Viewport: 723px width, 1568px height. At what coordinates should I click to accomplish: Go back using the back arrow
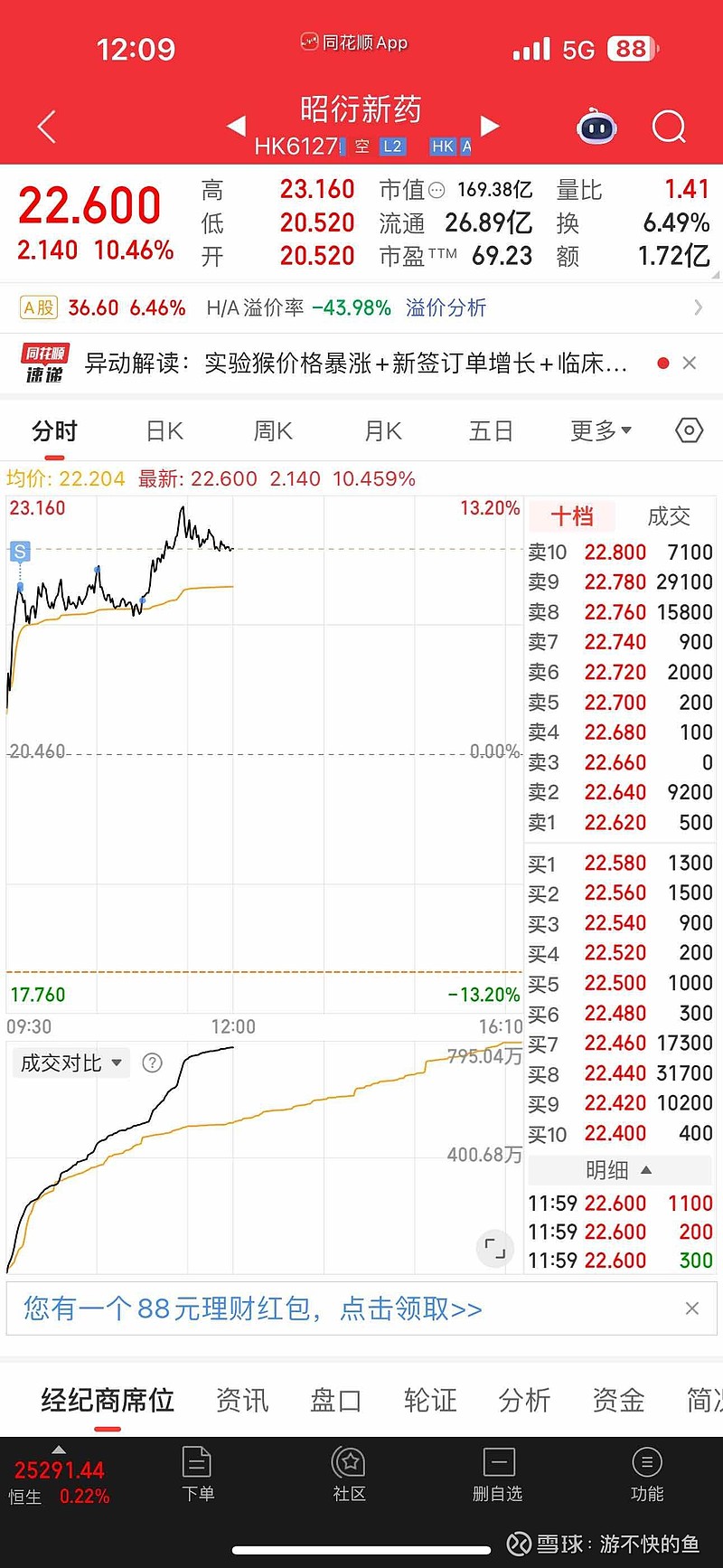[x=45, y=127]
